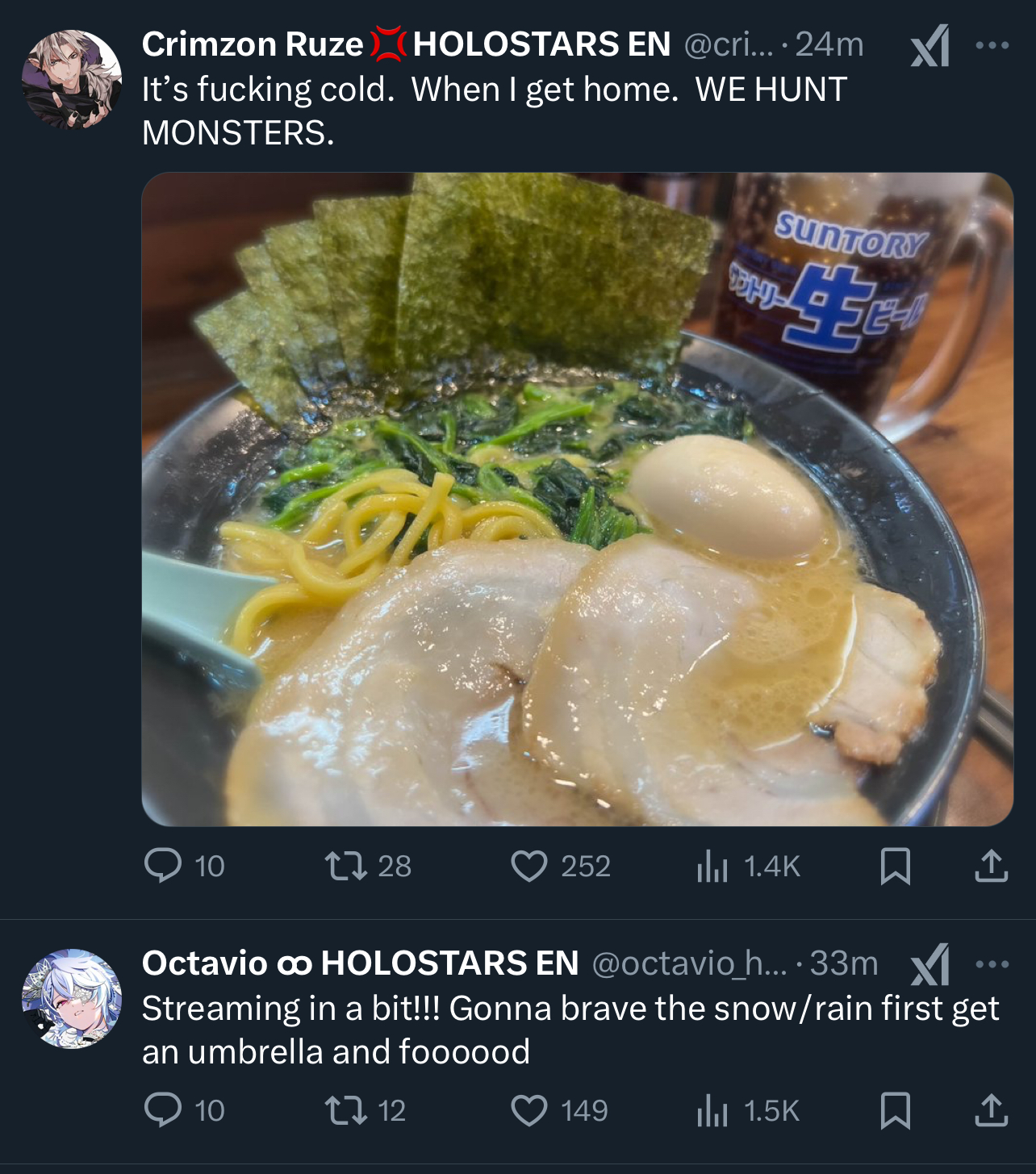Open Octavio HOLOSTARS EN profile name
This screenshot has width=1036, height=1174.
(360, 963)
